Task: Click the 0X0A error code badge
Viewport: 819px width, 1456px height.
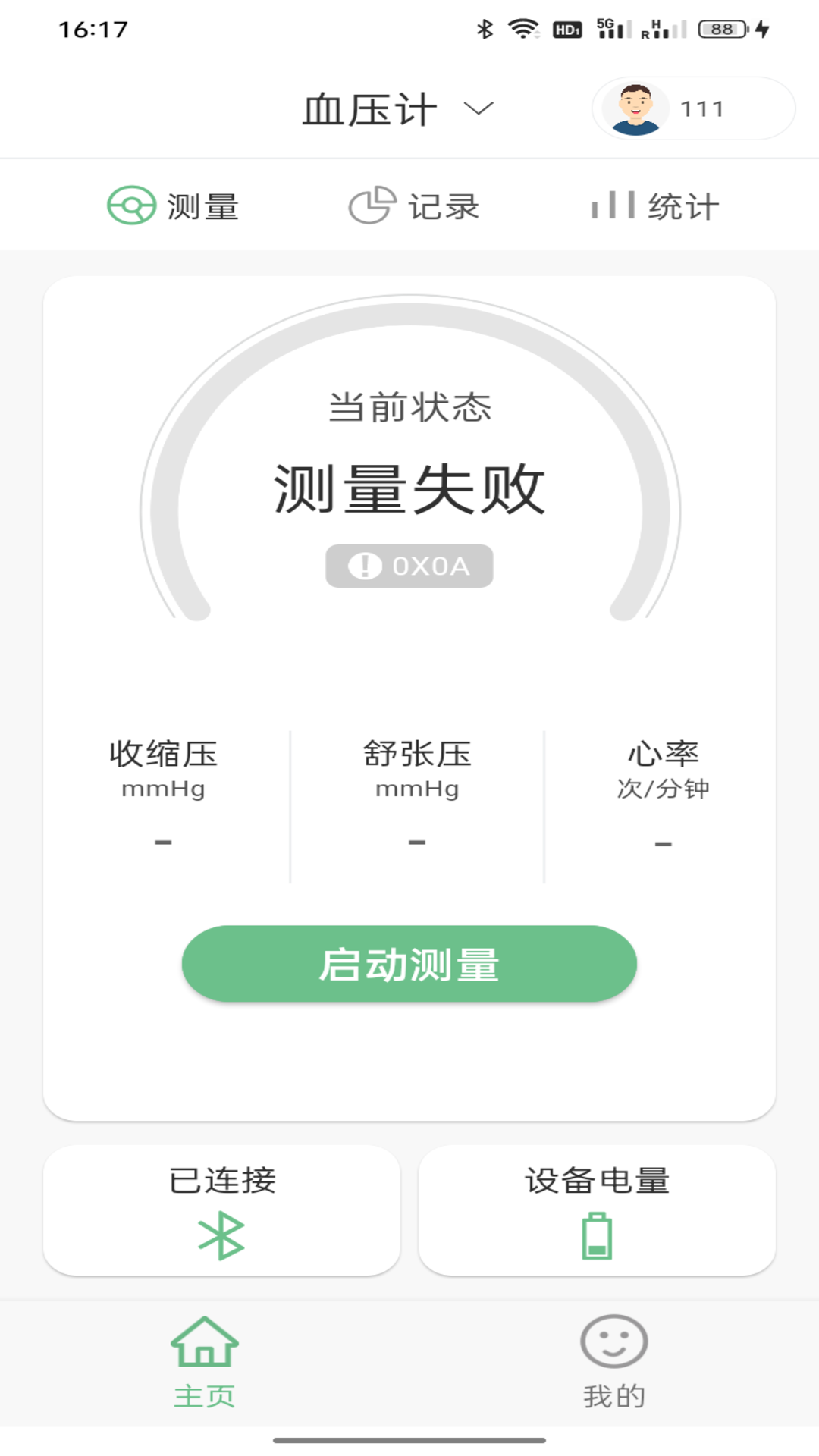Action: point(409,564)
